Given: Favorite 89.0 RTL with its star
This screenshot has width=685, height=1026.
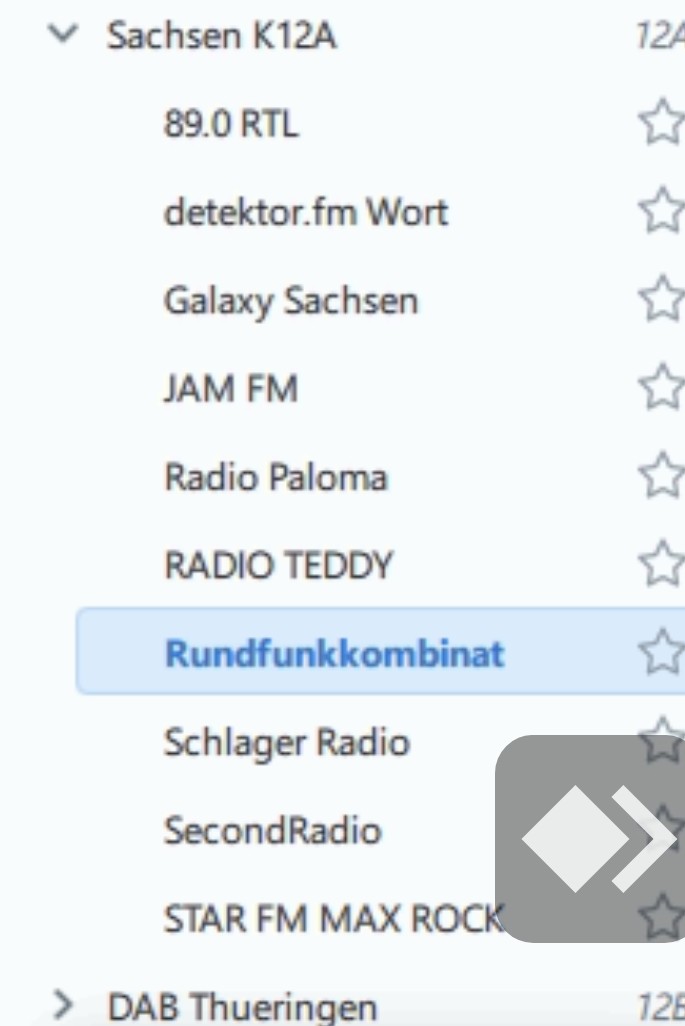Looking at the screenshot, I should [x=660, y=124].
